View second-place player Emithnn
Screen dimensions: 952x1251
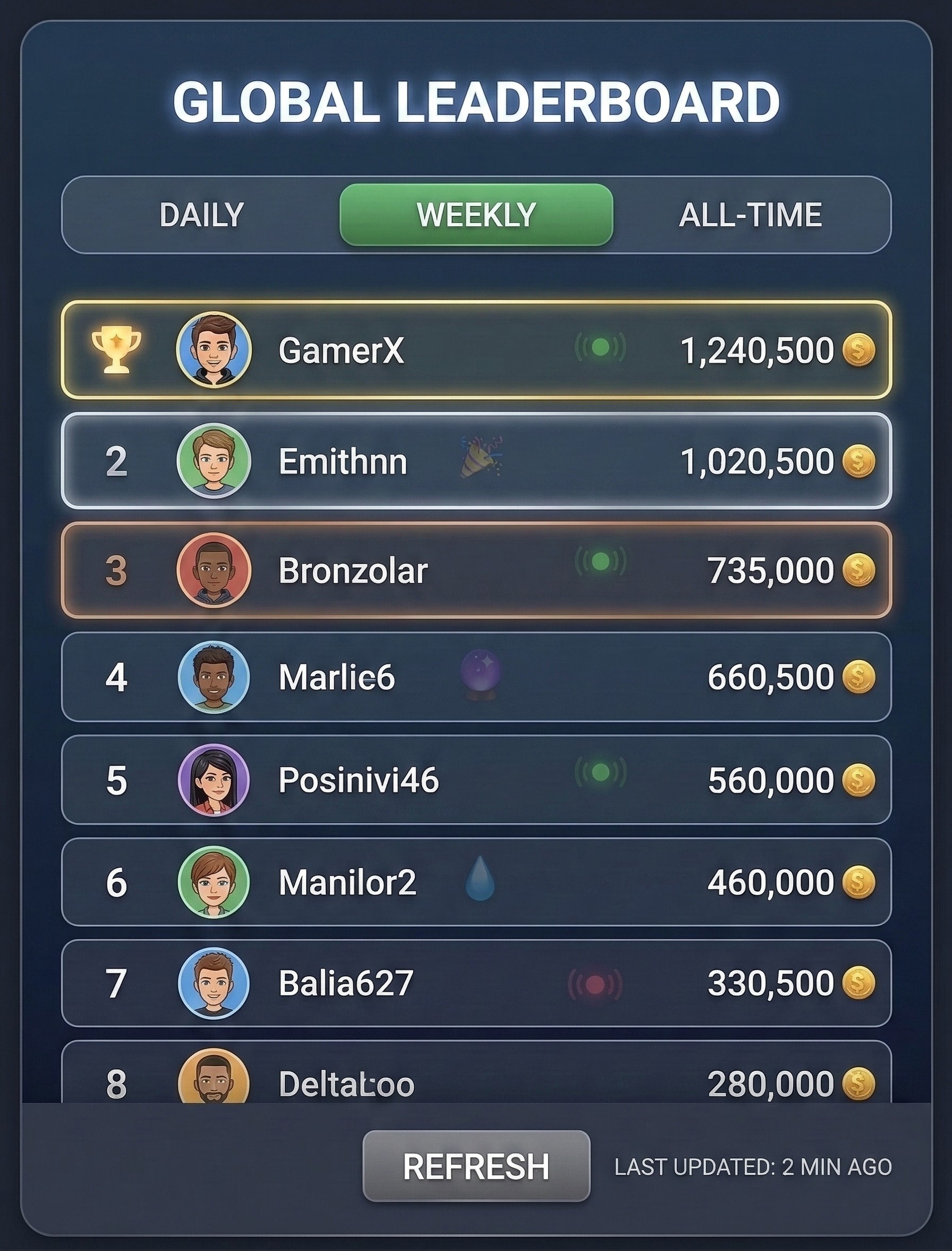[x=476, y=461]
